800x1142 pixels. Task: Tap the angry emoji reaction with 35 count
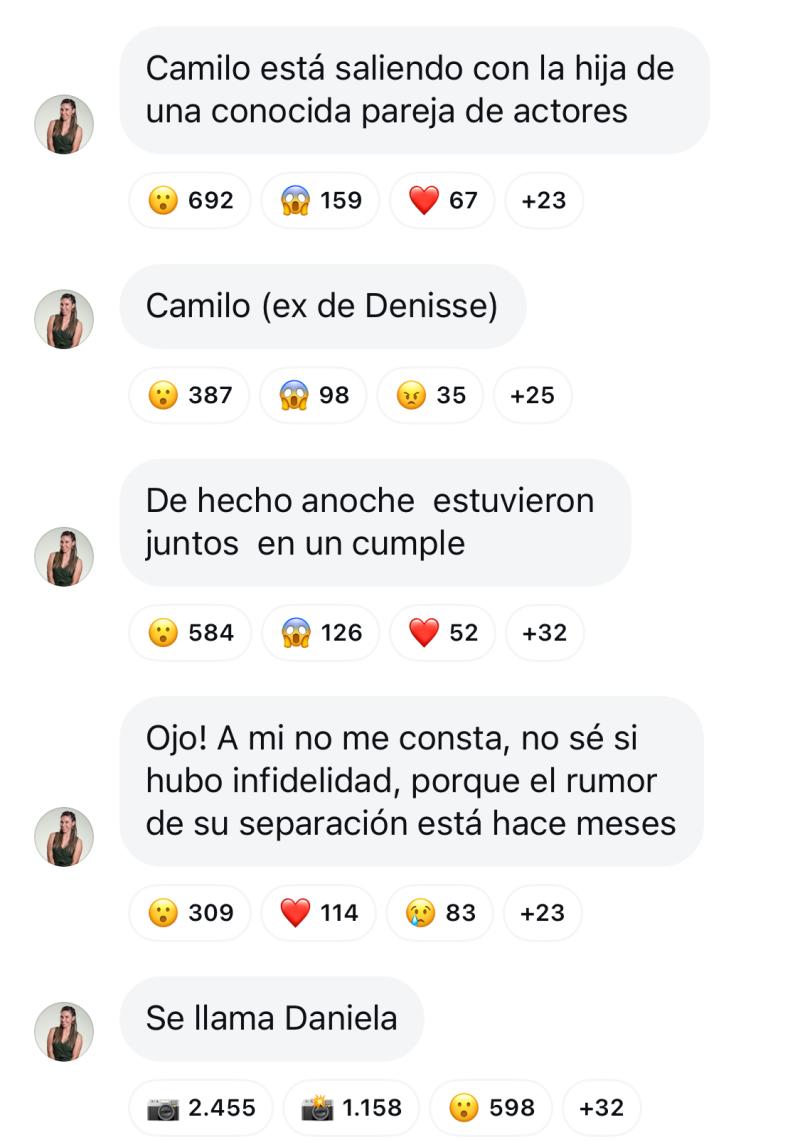428,395
